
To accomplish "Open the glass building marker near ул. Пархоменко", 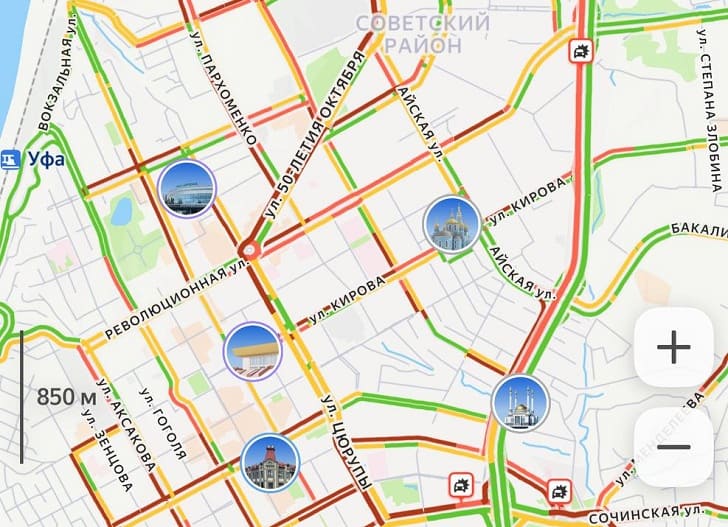I will tap(186, 188).
